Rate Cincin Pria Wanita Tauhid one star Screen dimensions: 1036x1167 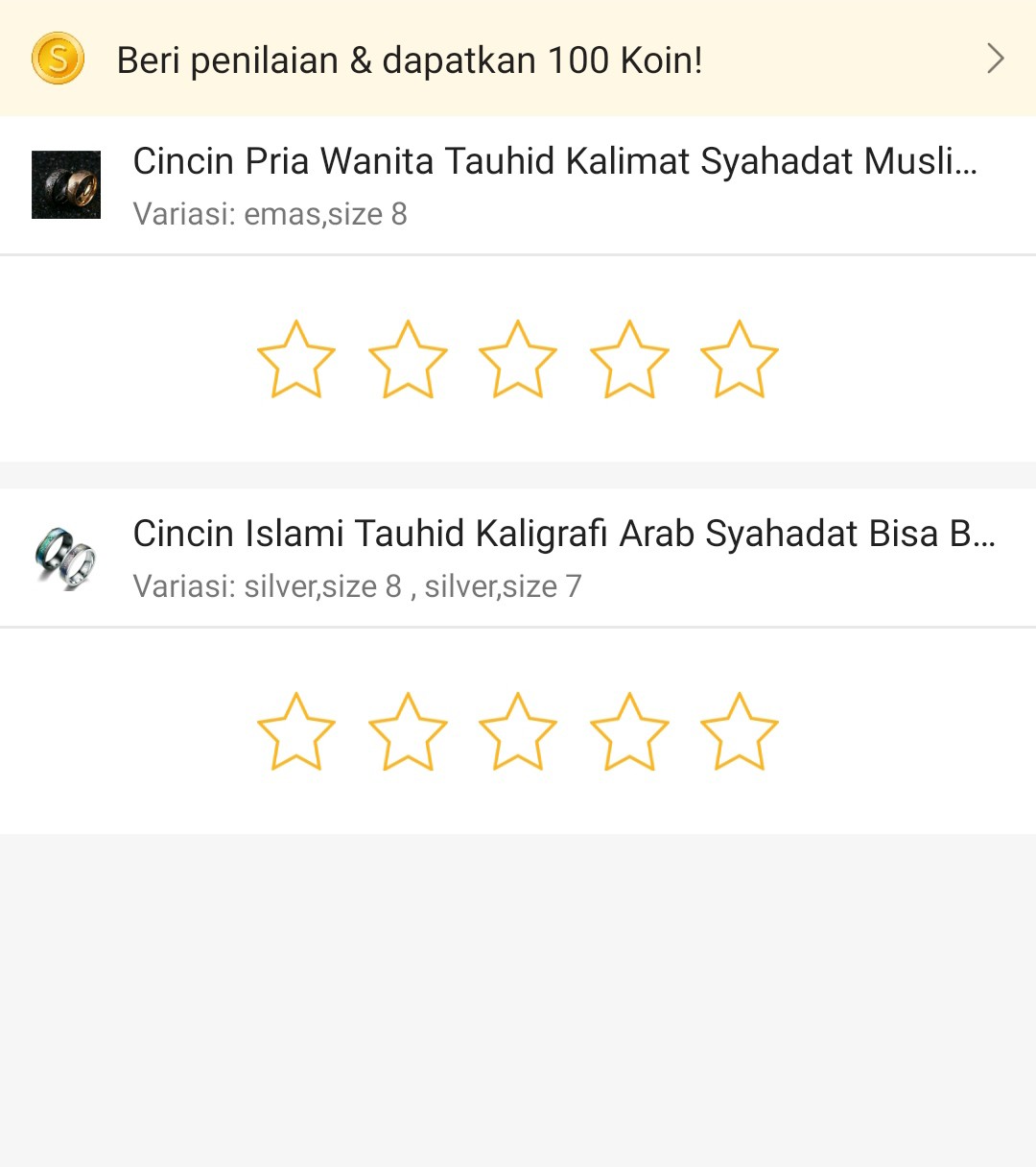(296, 360)
